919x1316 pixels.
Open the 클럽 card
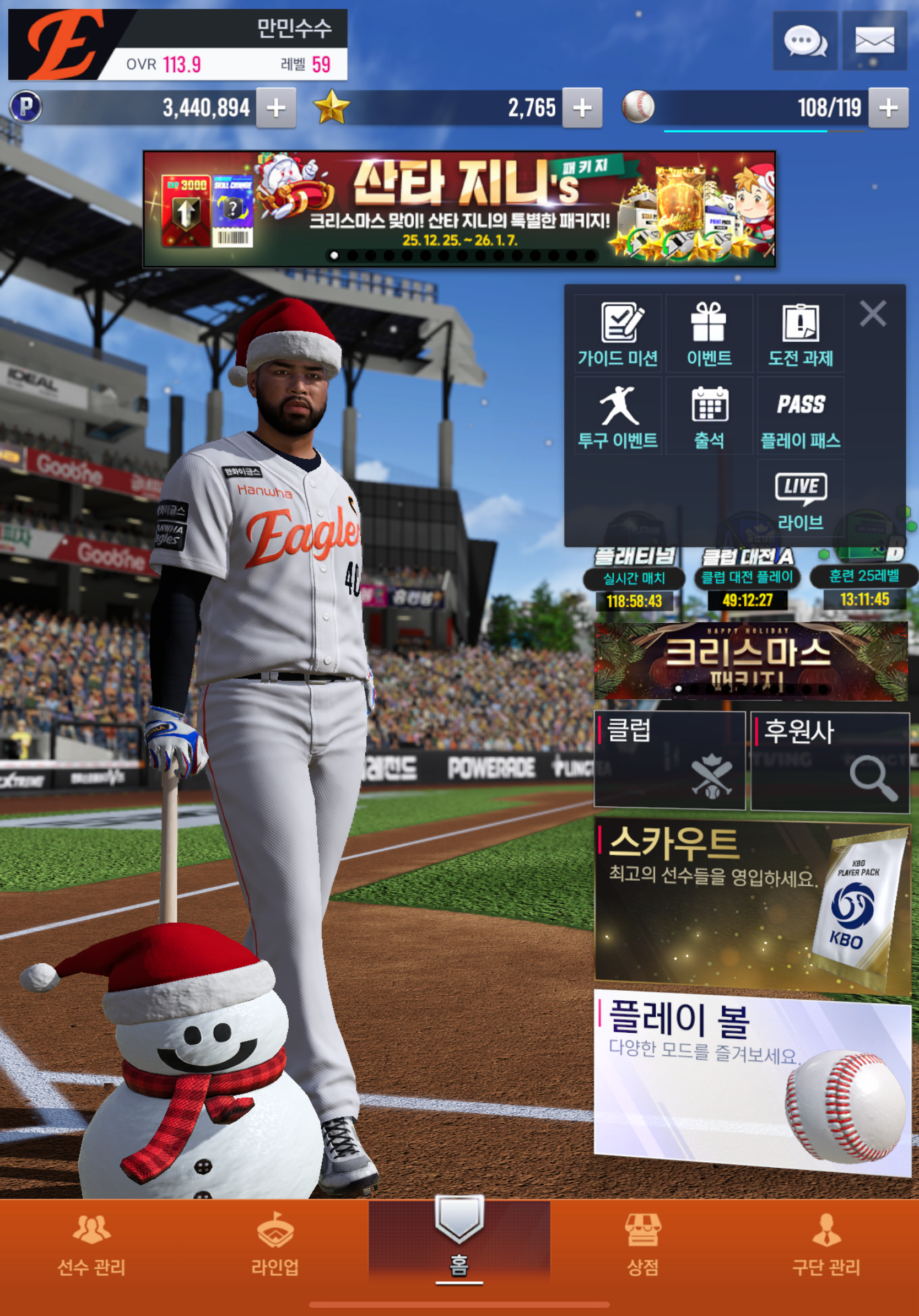tap(669, 760)
